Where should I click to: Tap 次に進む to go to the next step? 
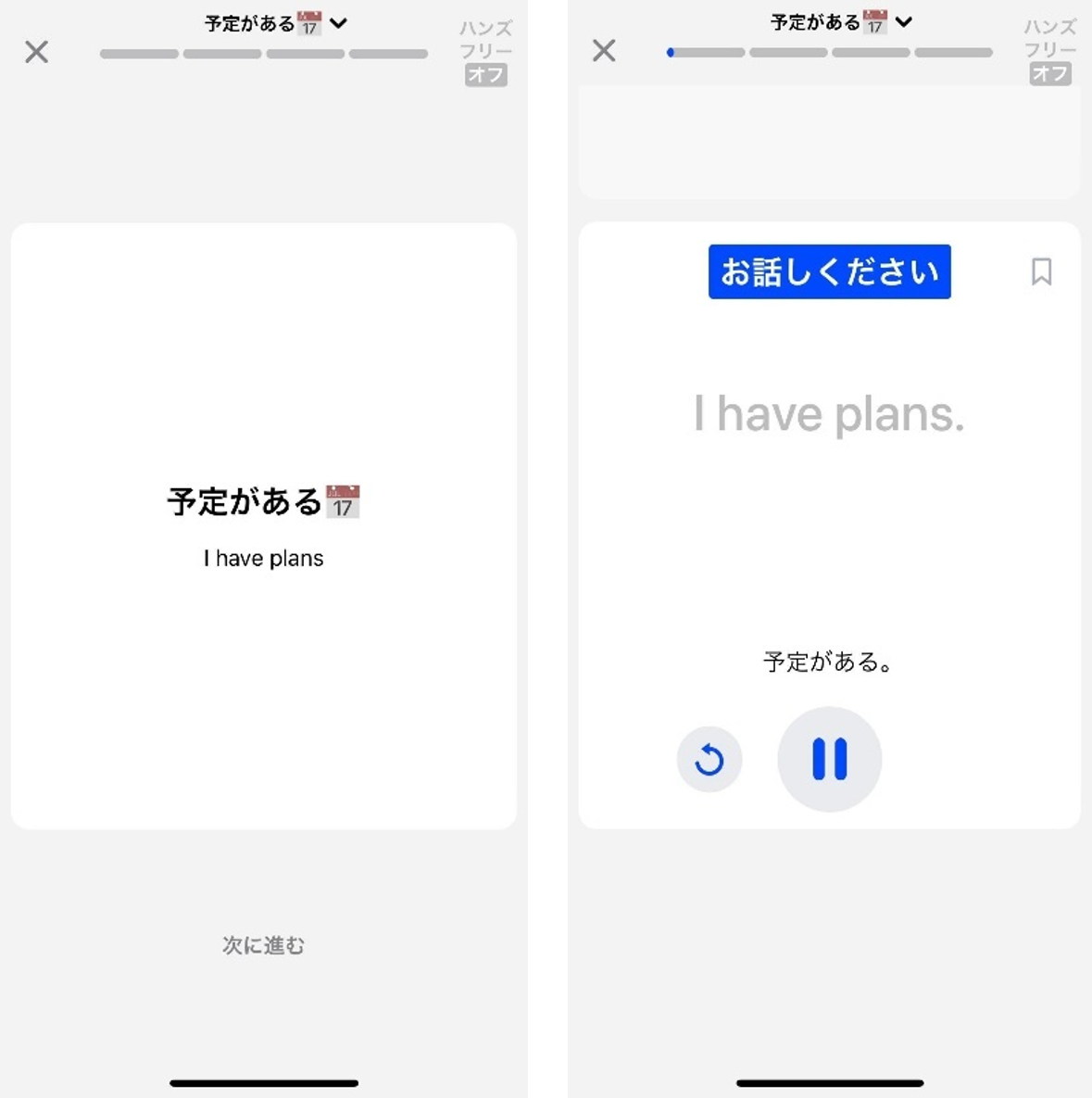[263, 945]
